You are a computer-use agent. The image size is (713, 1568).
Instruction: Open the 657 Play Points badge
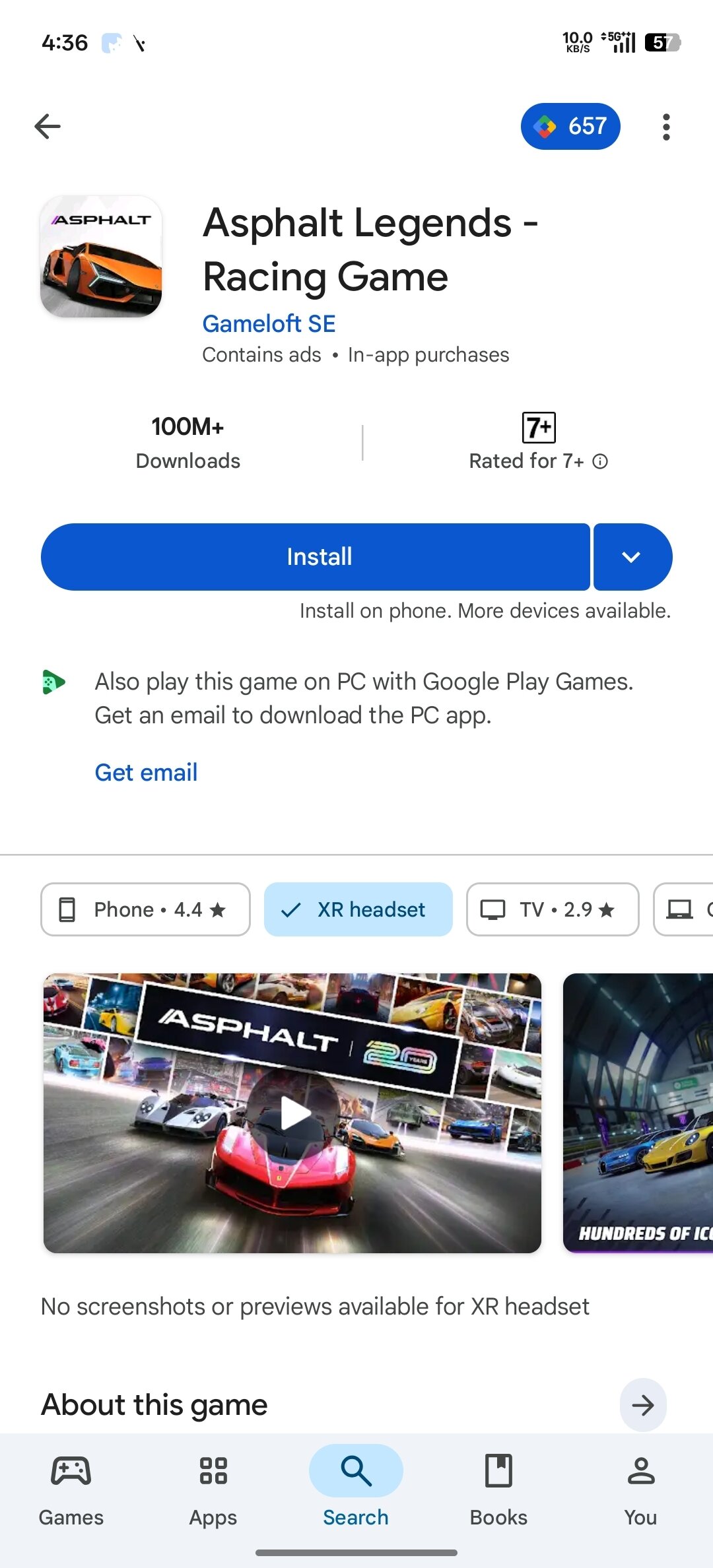pyautogui.click(x=570, y=126)
